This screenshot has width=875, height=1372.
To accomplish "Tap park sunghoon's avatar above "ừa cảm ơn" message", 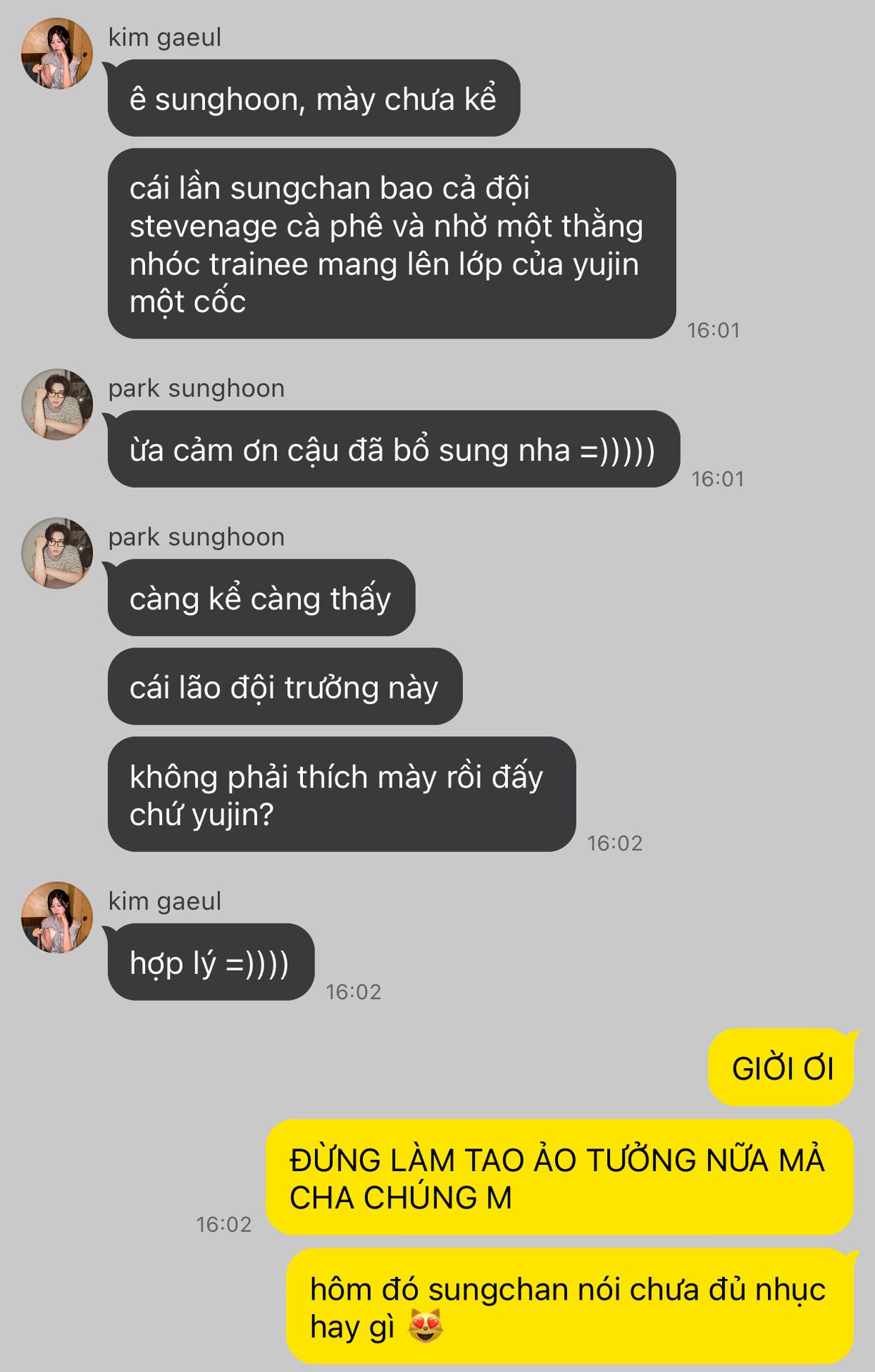I will tap(57, 404).
